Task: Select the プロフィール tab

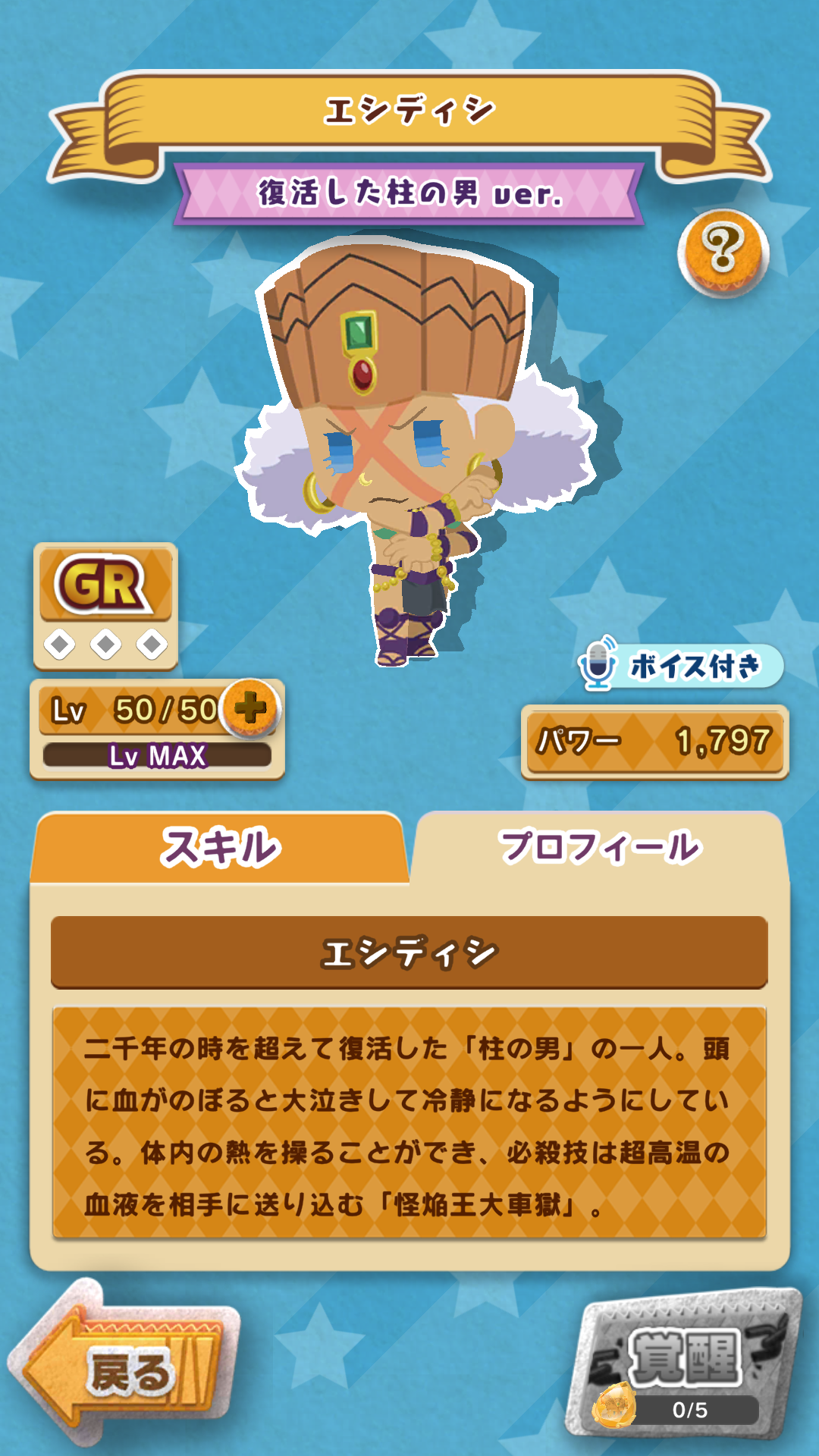Action: point(599,848)
